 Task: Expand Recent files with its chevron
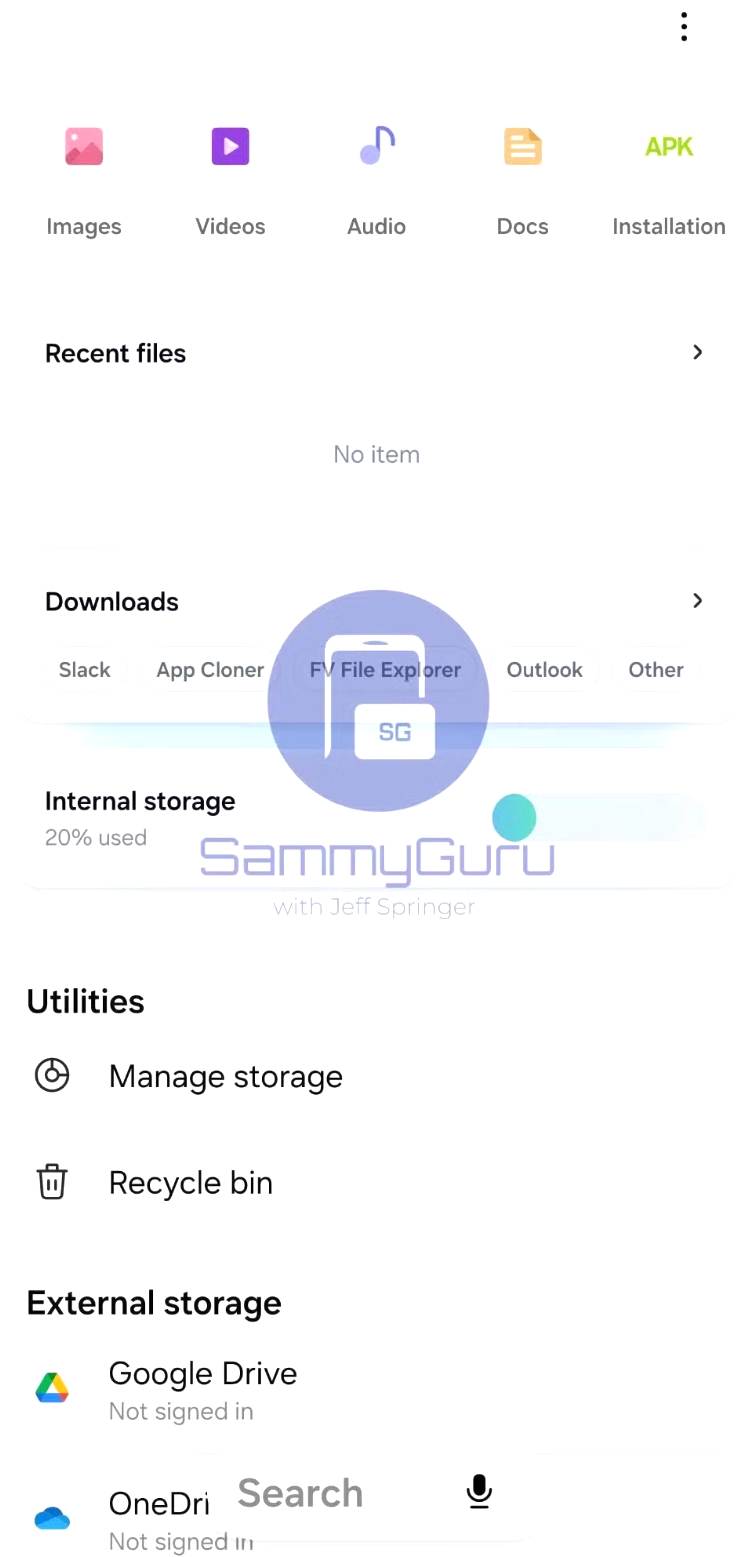697,352
